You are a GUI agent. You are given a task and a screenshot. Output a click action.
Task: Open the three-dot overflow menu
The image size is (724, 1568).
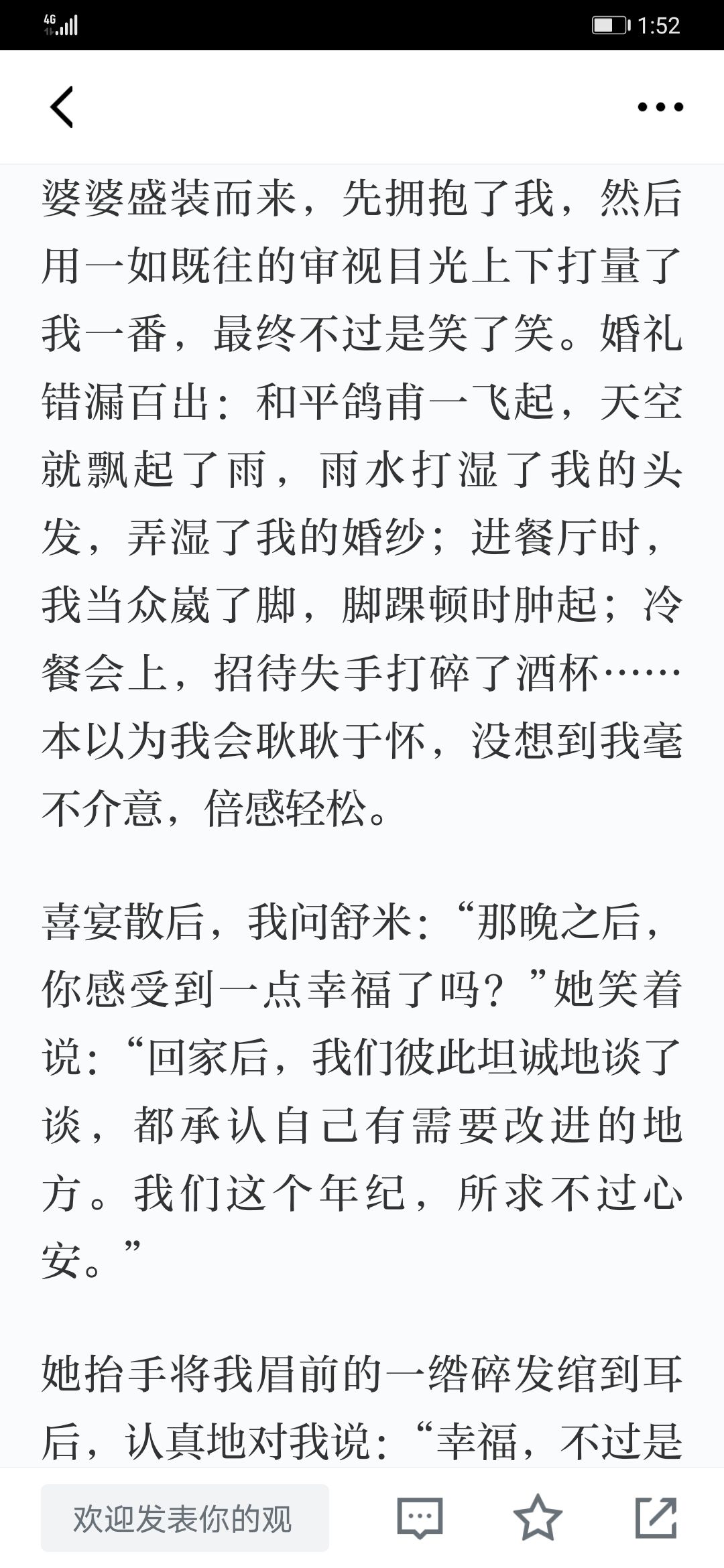click(660, 107)
